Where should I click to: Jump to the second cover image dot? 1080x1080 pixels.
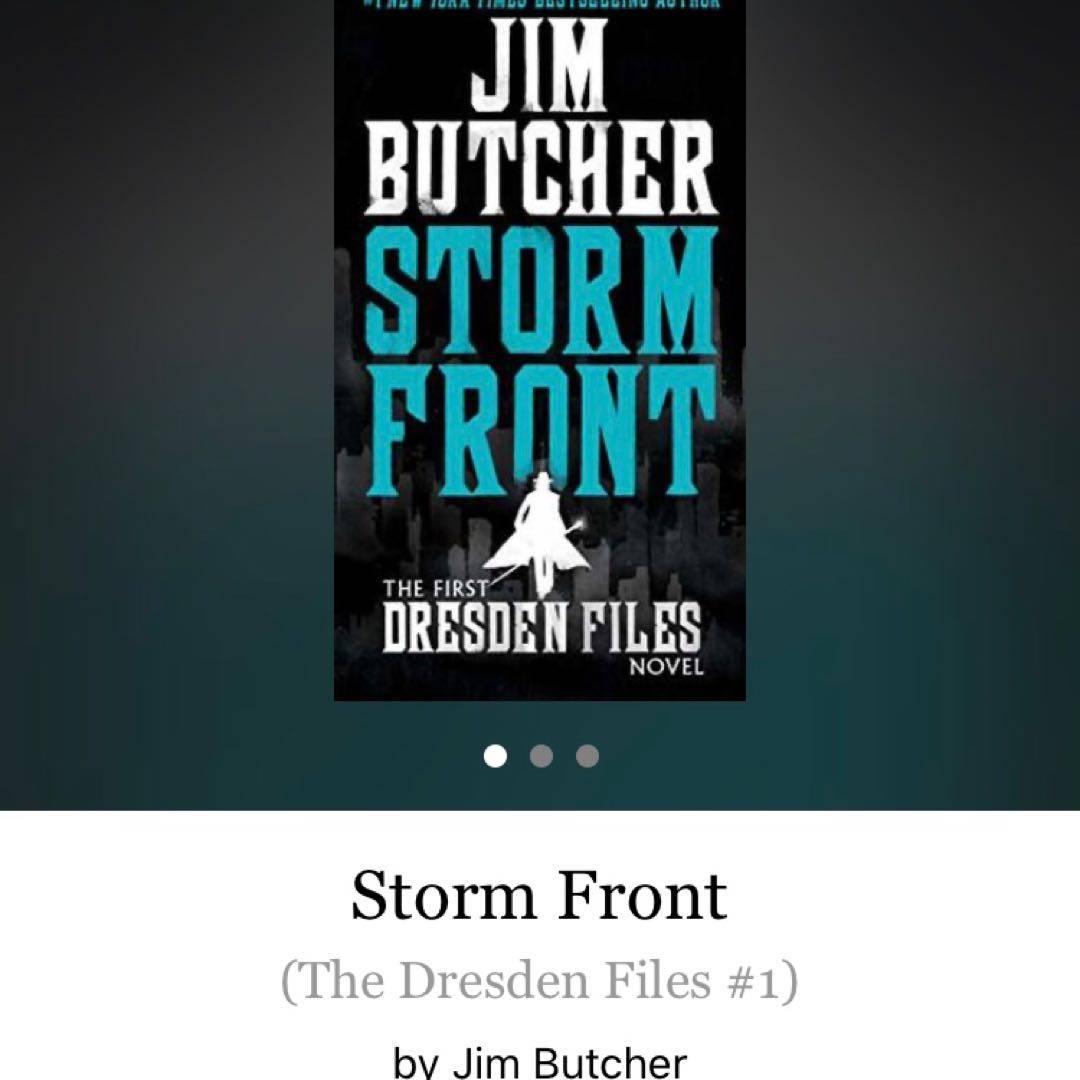541,756
